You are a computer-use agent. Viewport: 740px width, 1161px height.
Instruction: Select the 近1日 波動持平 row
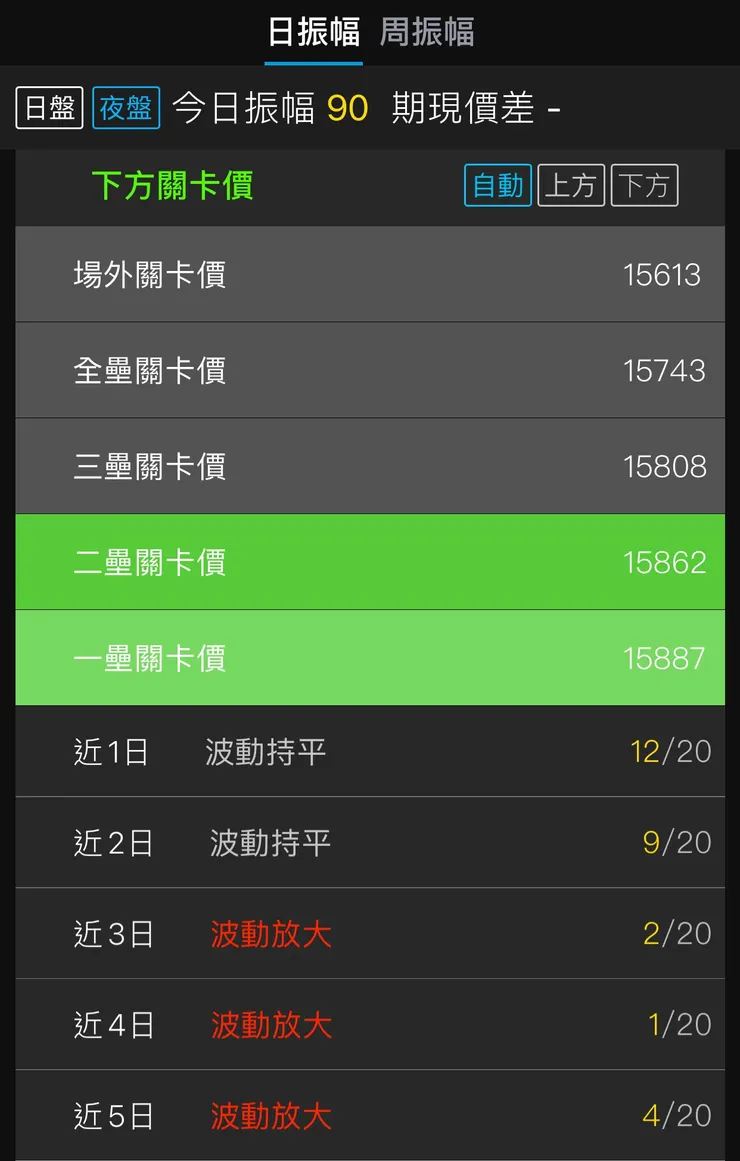(x=370, y=751)
